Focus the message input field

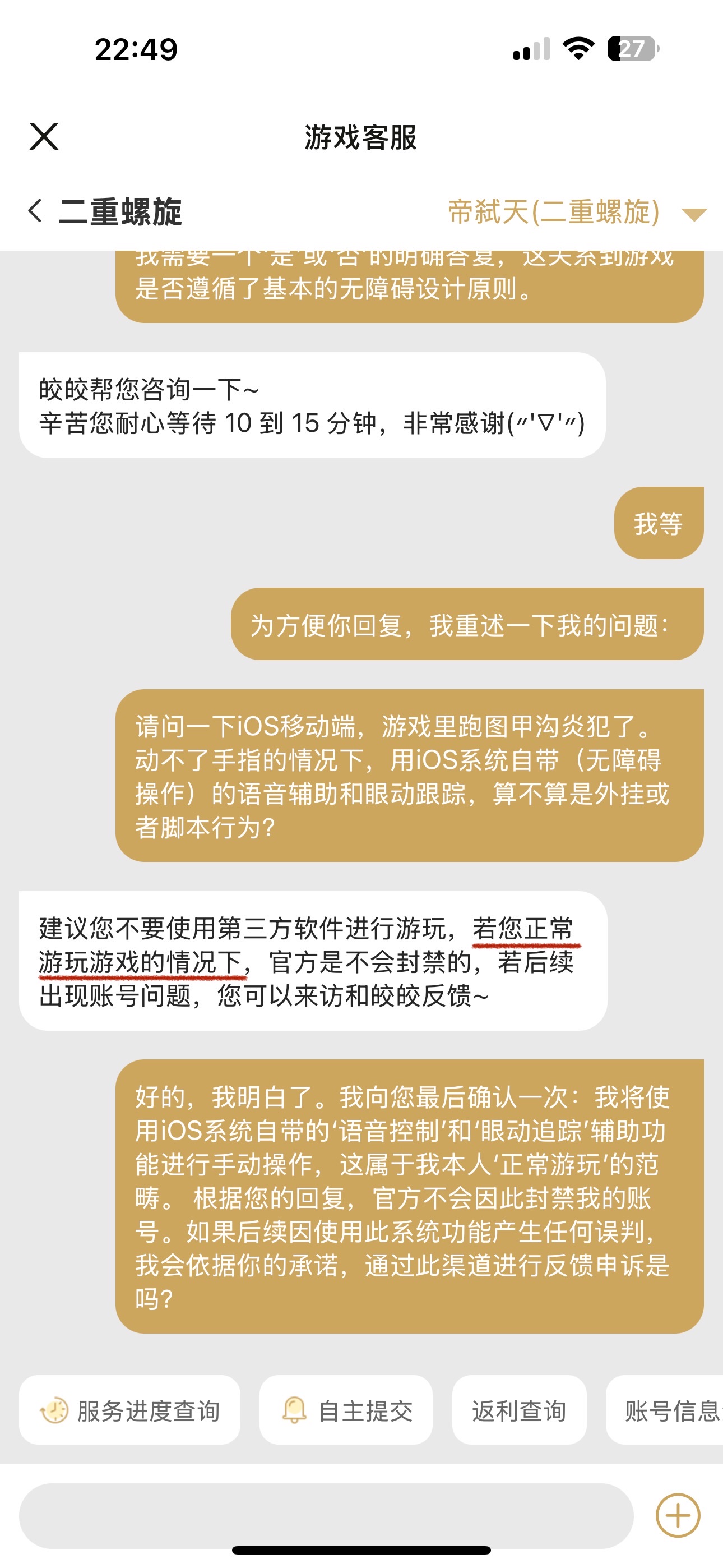pyautogui.click(x=326, y=1515)
